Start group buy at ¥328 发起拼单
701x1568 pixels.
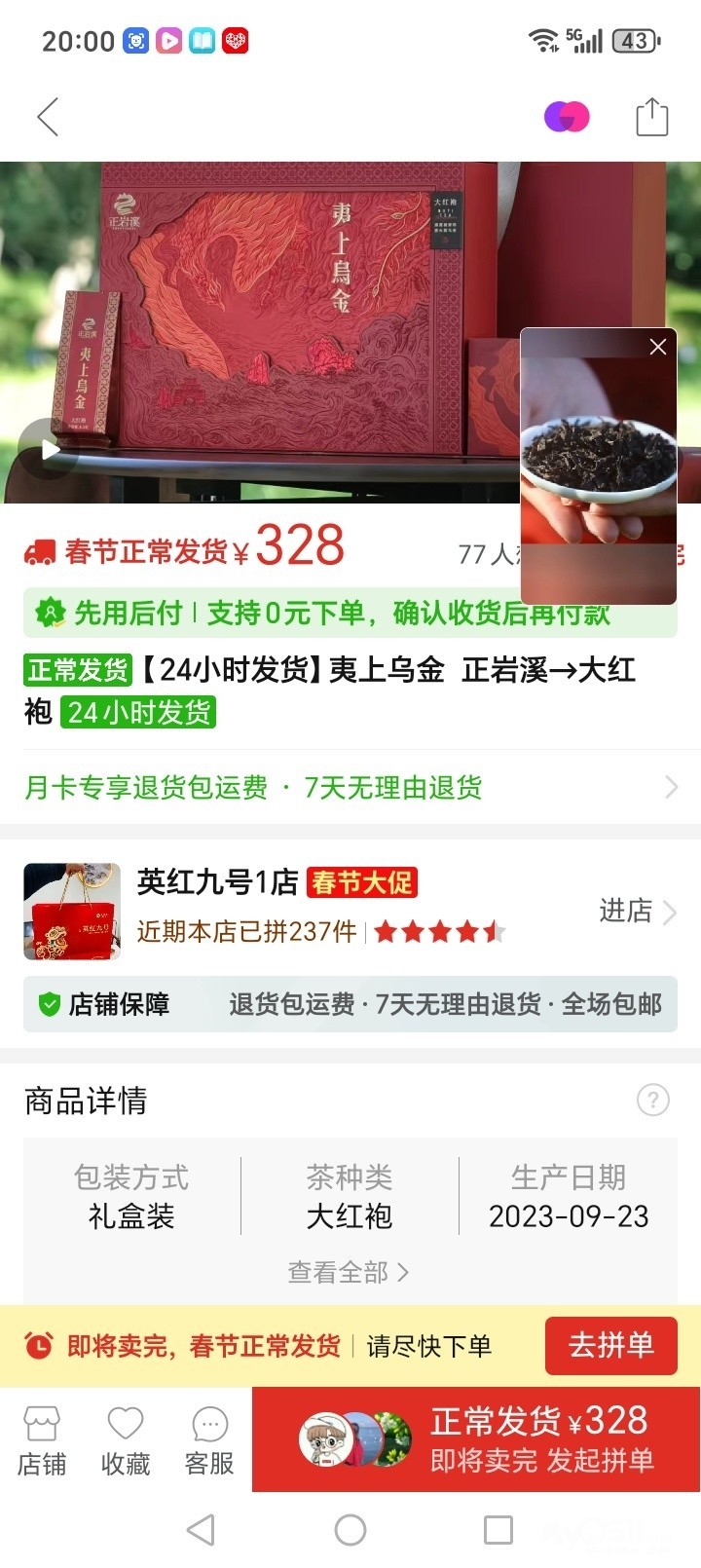541,1438
